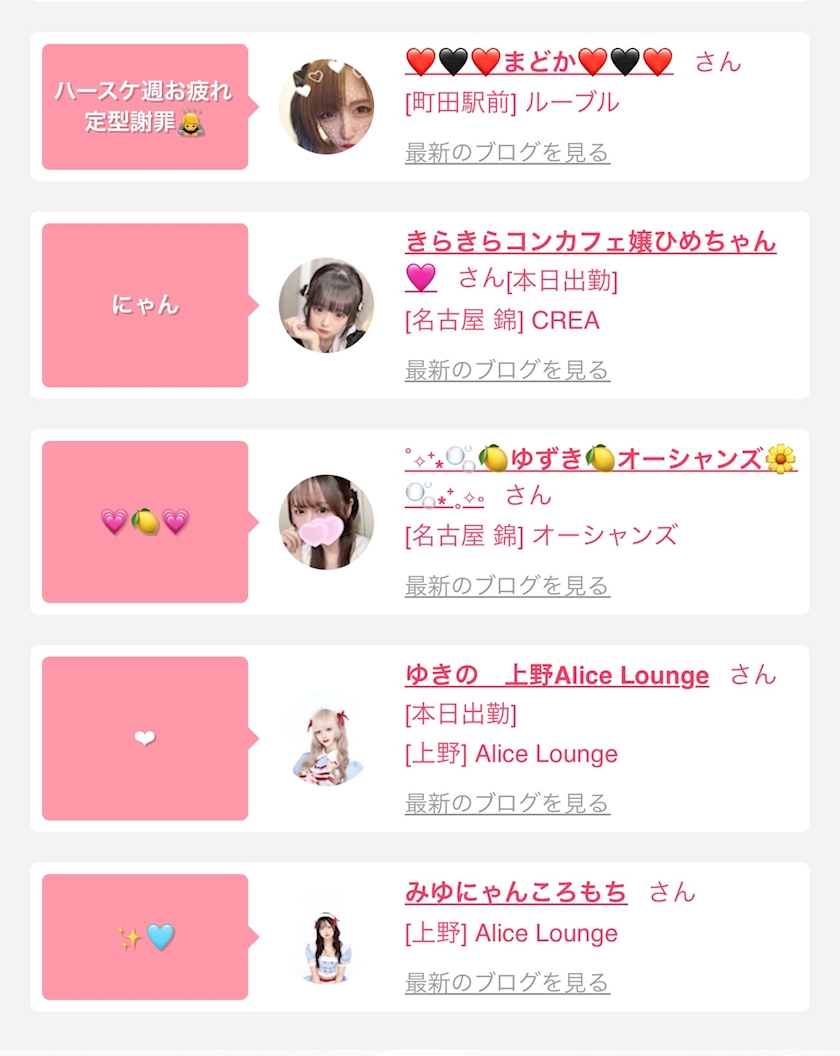This screenshot has height=1056, width=840.
Task: Tap みゆにゃんころもち's round profile photo
Action: click(x=327, y=937)
